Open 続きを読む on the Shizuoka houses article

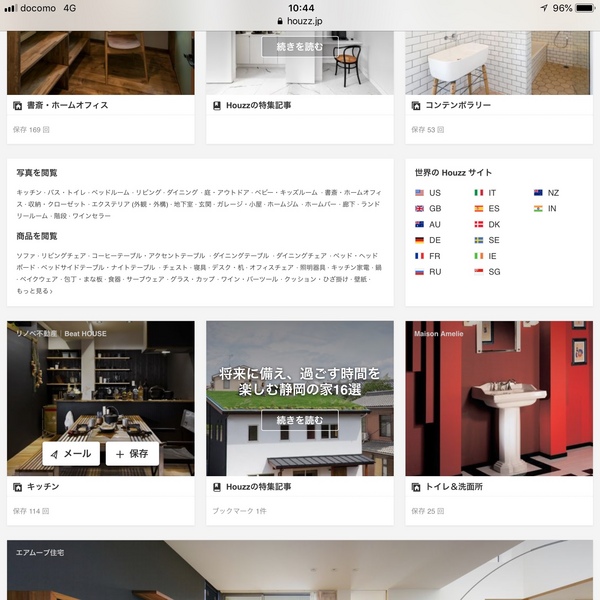tap(299, 420)
